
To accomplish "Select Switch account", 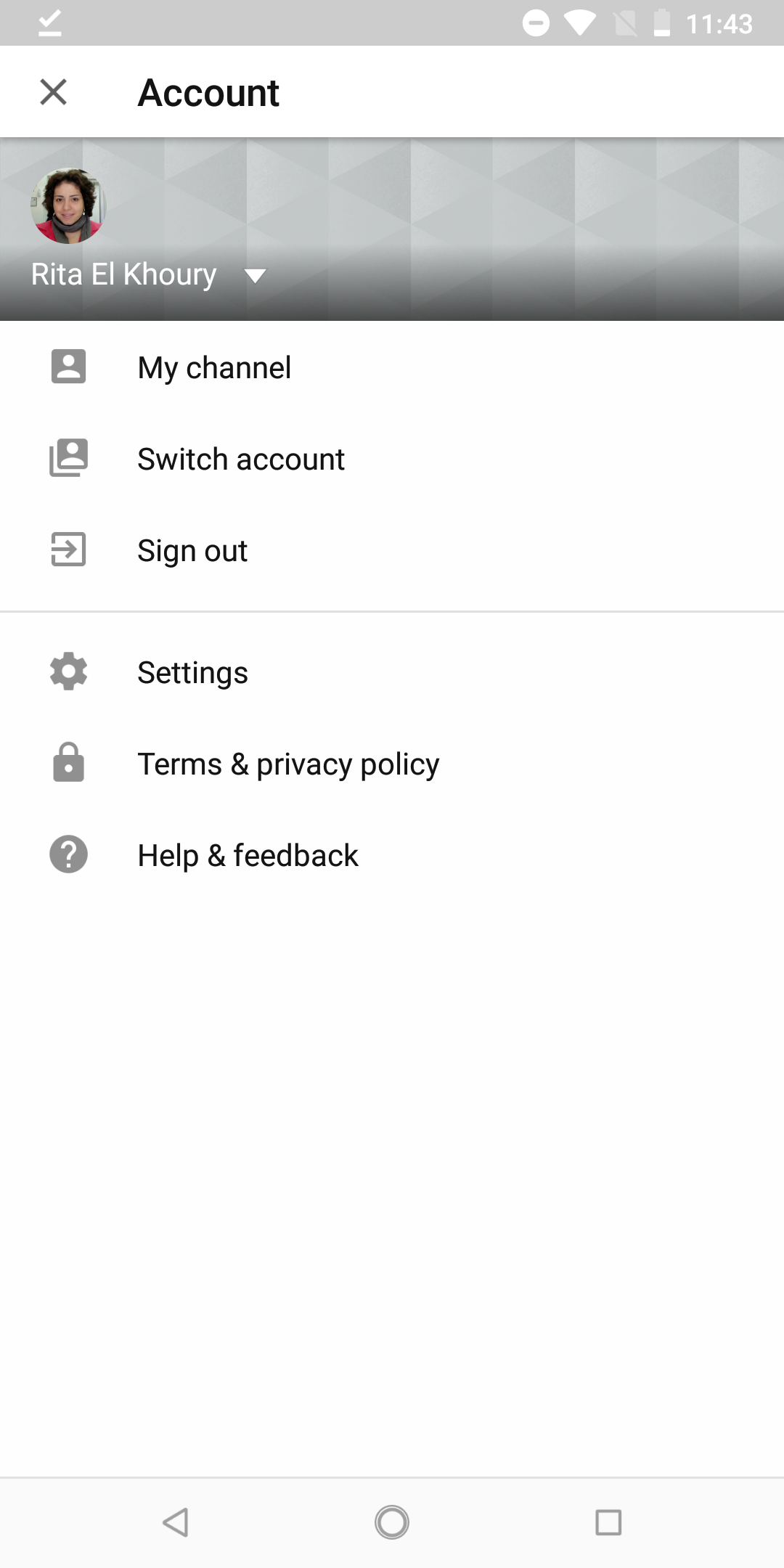I will click(240, 459).
